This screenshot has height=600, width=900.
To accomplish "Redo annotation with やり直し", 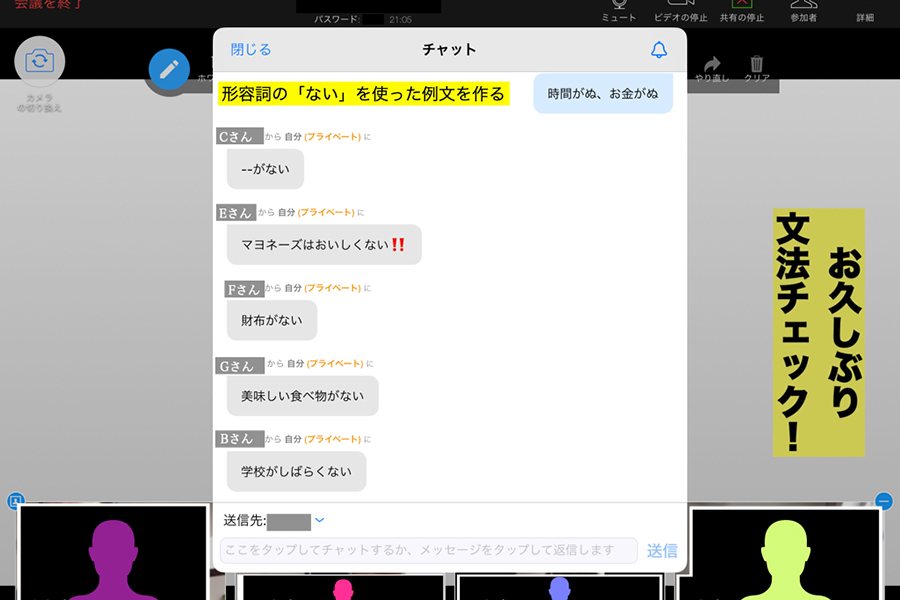I will pos(710,68).
